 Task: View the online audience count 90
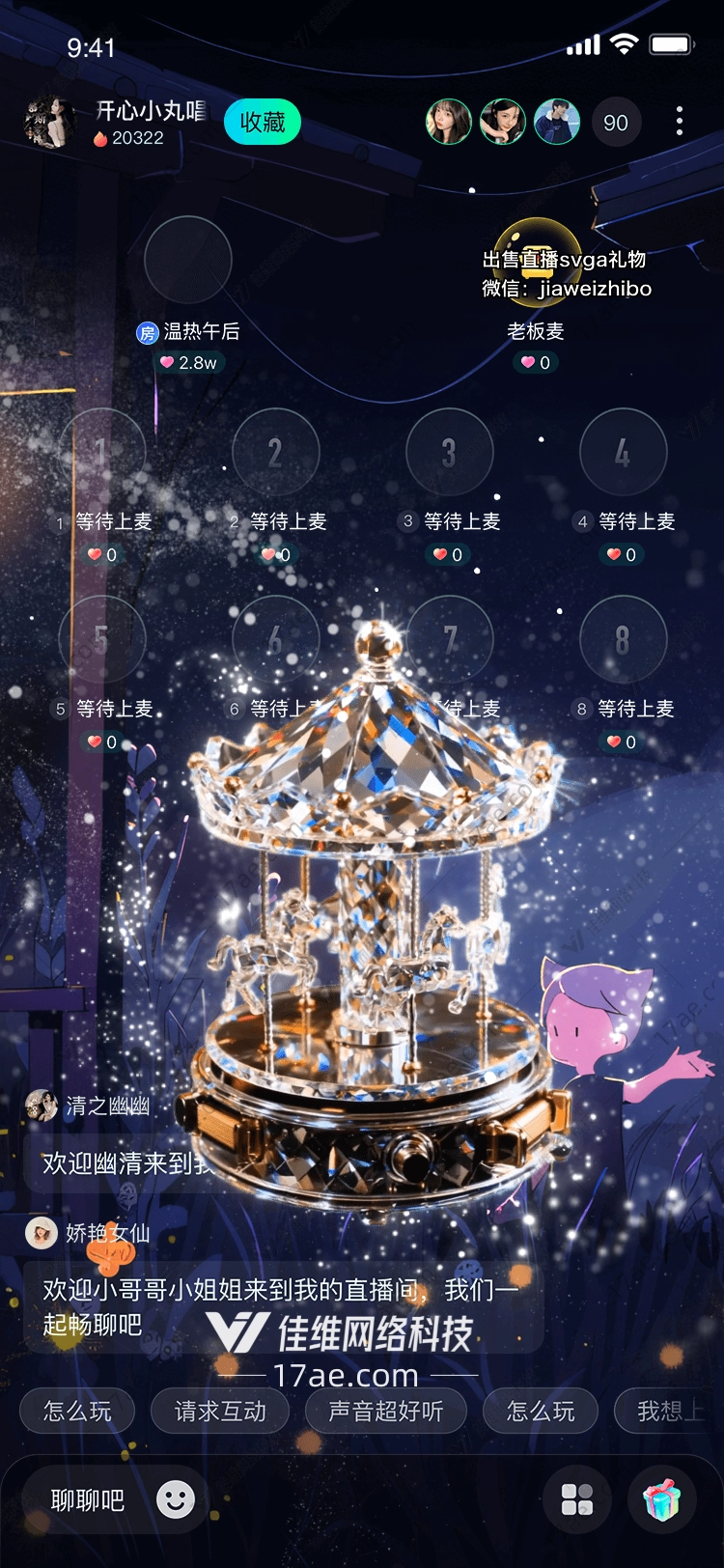616,123
